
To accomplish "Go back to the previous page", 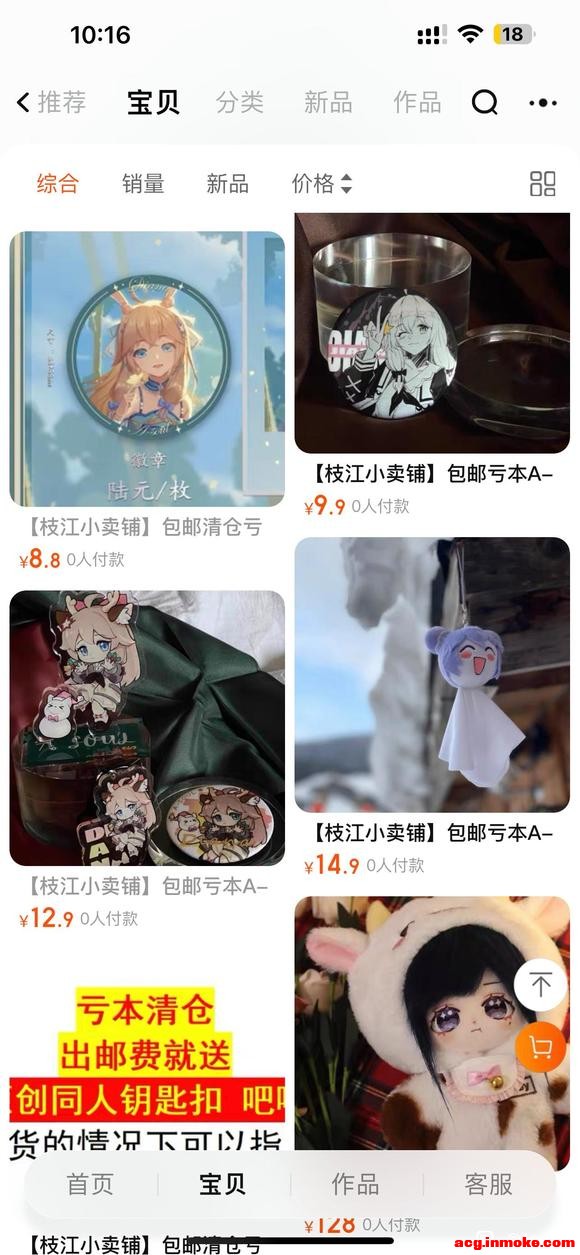I will pyautogui.click(x=23, y=102).
